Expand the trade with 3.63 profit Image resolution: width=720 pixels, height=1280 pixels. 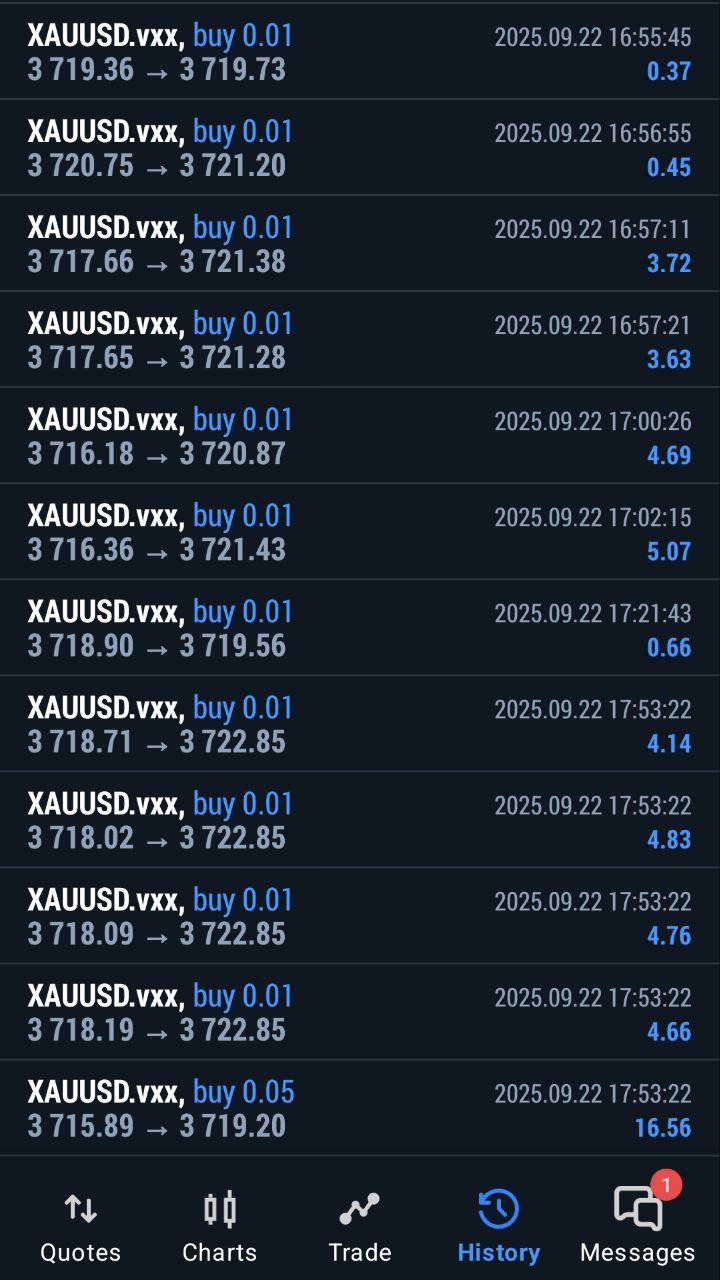360,341
